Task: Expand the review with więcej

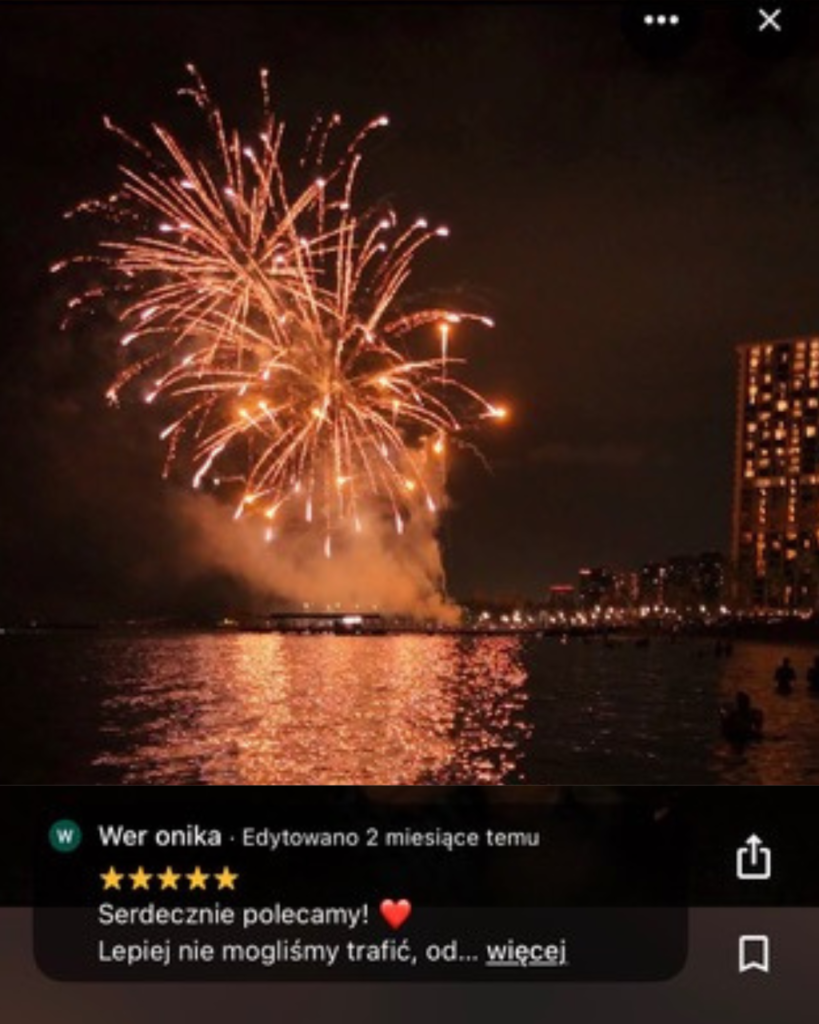Action: point(526,952)
